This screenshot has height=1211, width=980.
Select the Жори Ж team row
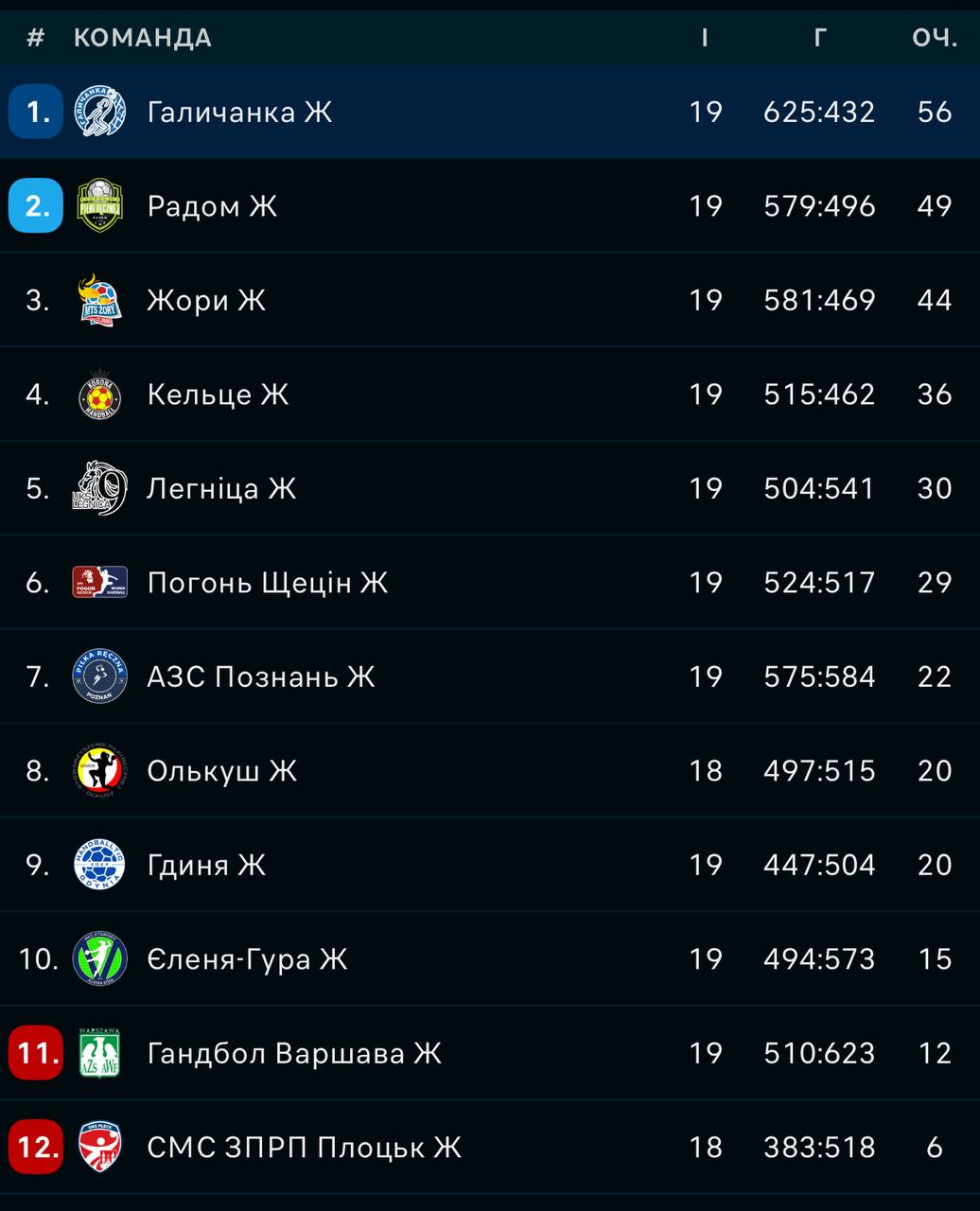[207, 301]
